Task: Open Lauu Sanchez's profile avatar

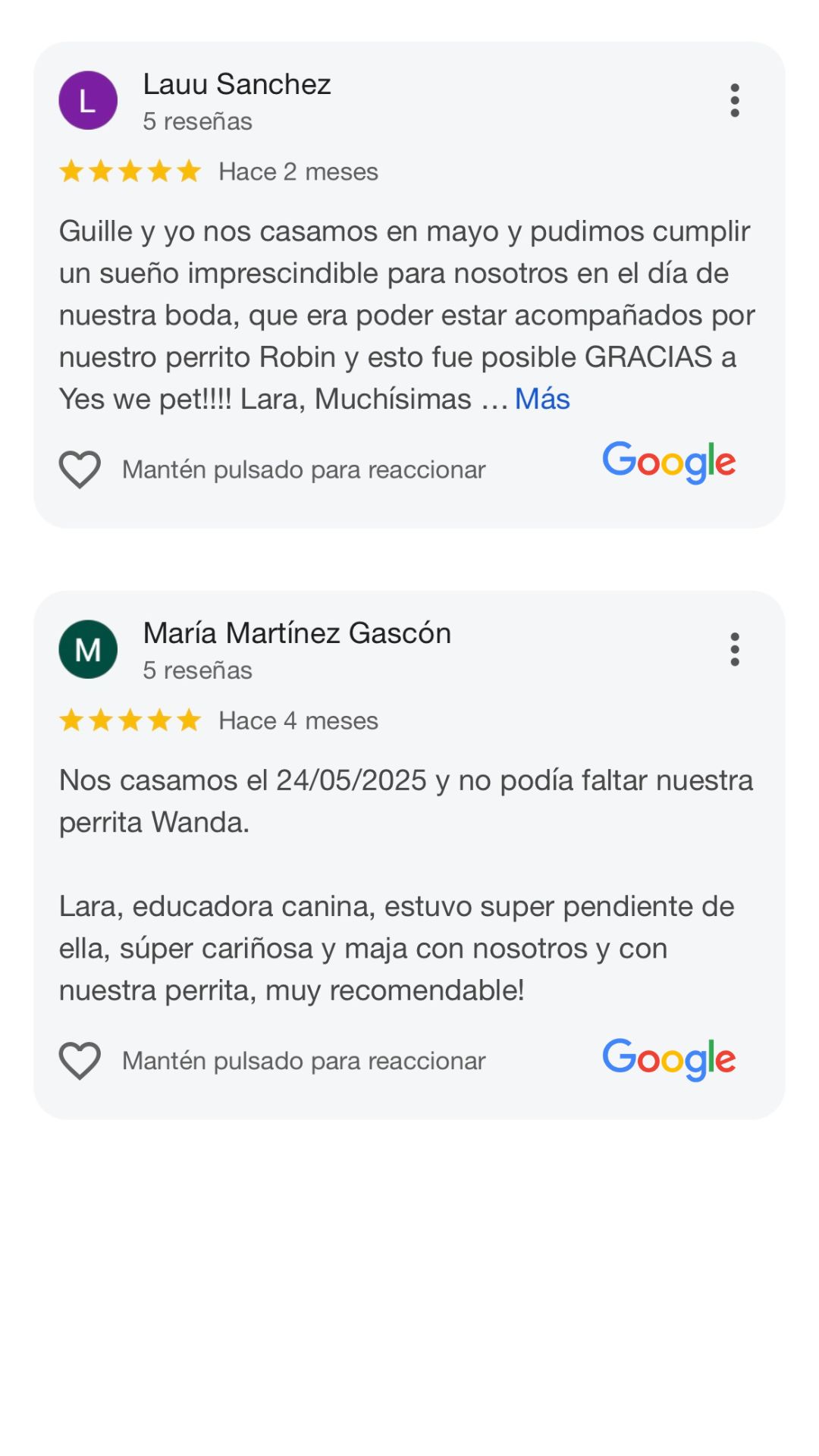Action: point(88,100)
